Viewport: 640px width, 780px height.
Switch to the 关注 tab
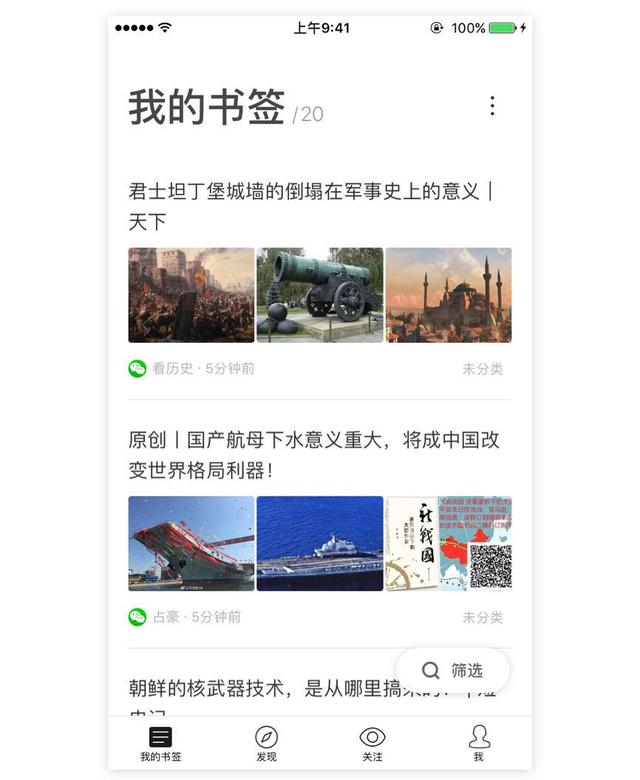[372, 744]
